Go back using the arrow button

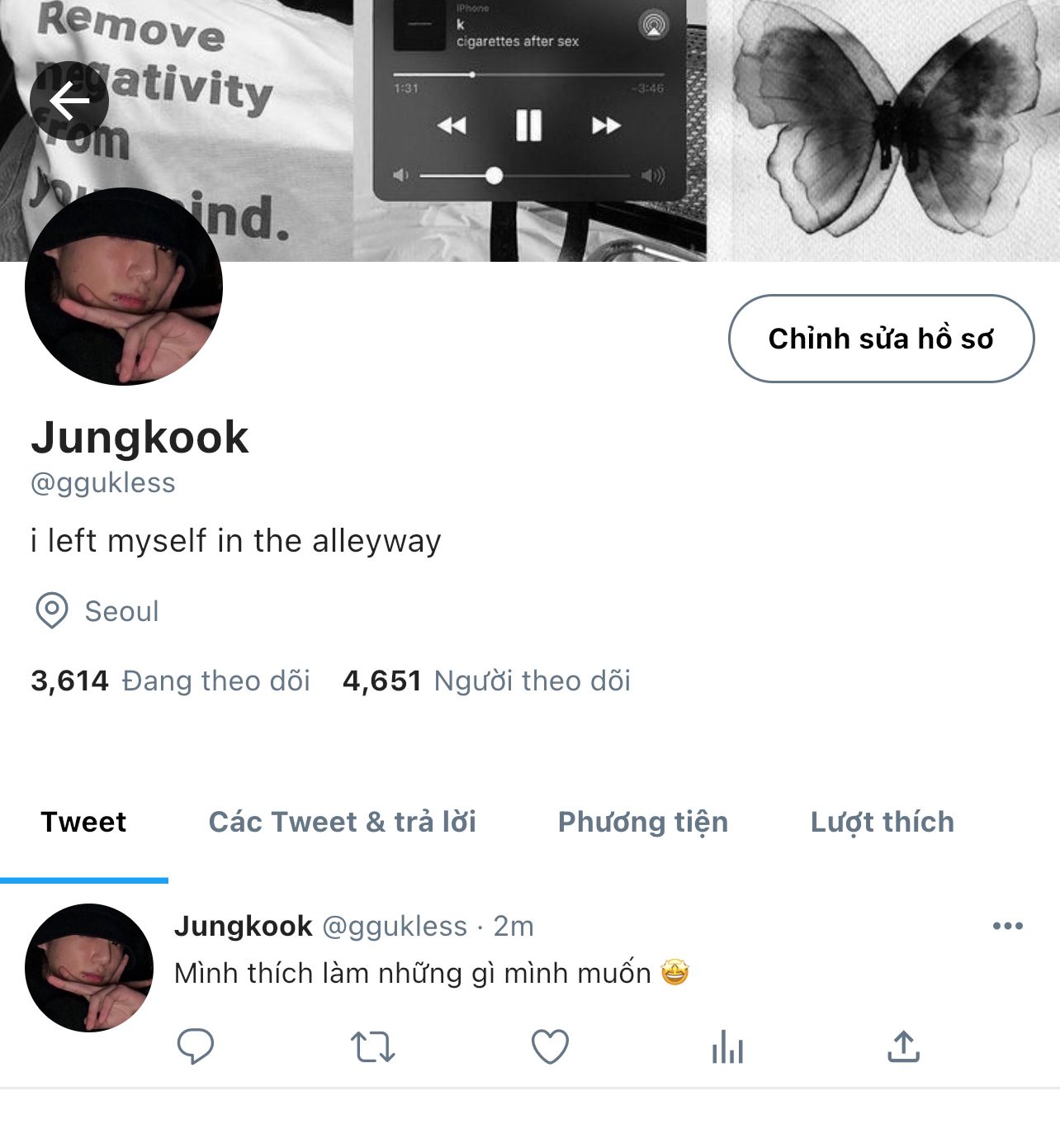[69, 102]
